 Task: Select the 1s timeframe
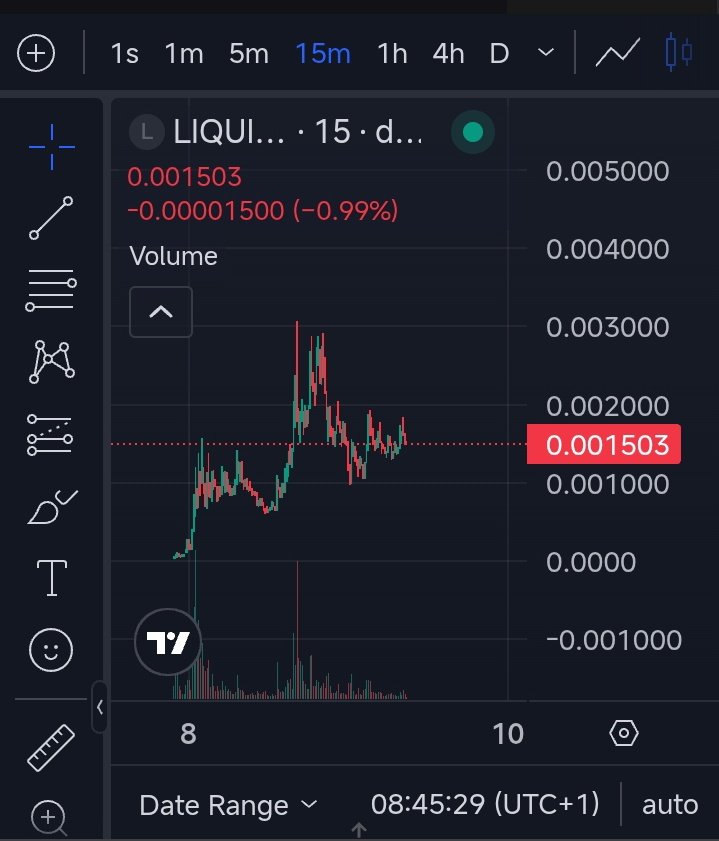124,53
